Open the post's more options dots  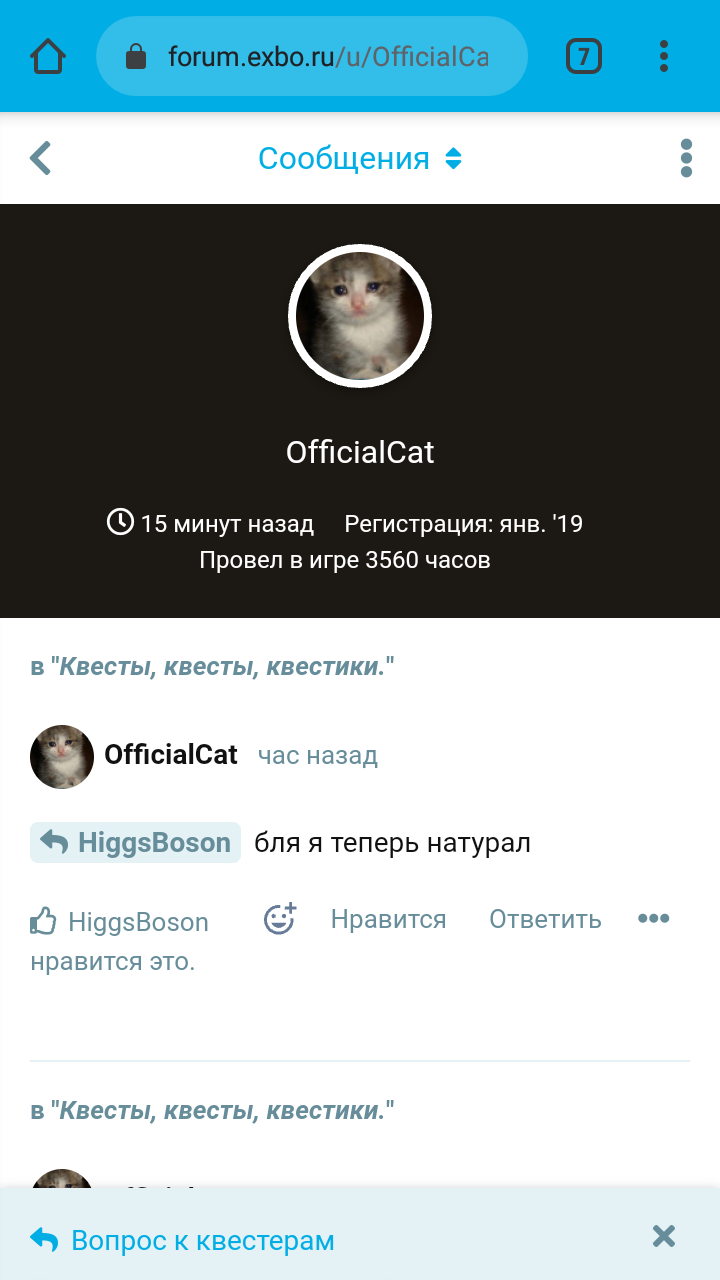653,919
